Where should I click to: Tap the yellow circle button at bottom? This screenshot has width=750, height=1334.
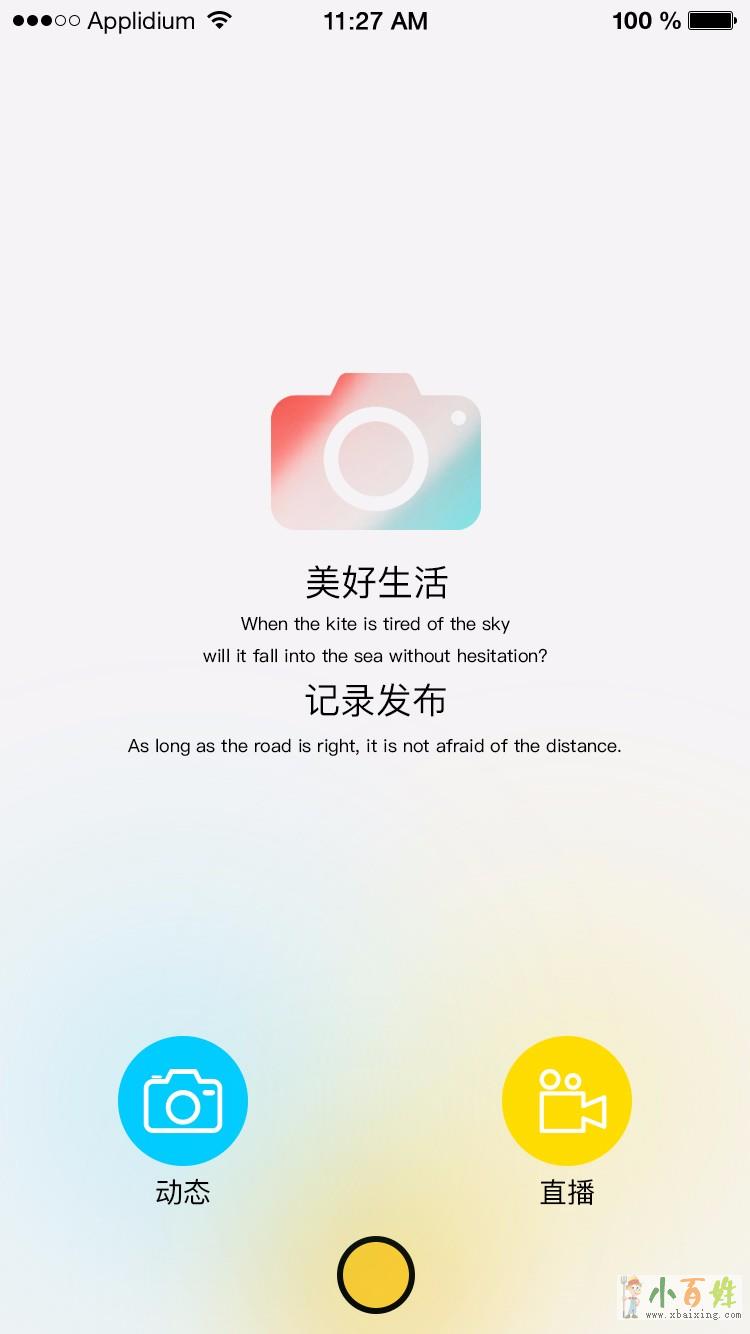tap(375, 1275)
